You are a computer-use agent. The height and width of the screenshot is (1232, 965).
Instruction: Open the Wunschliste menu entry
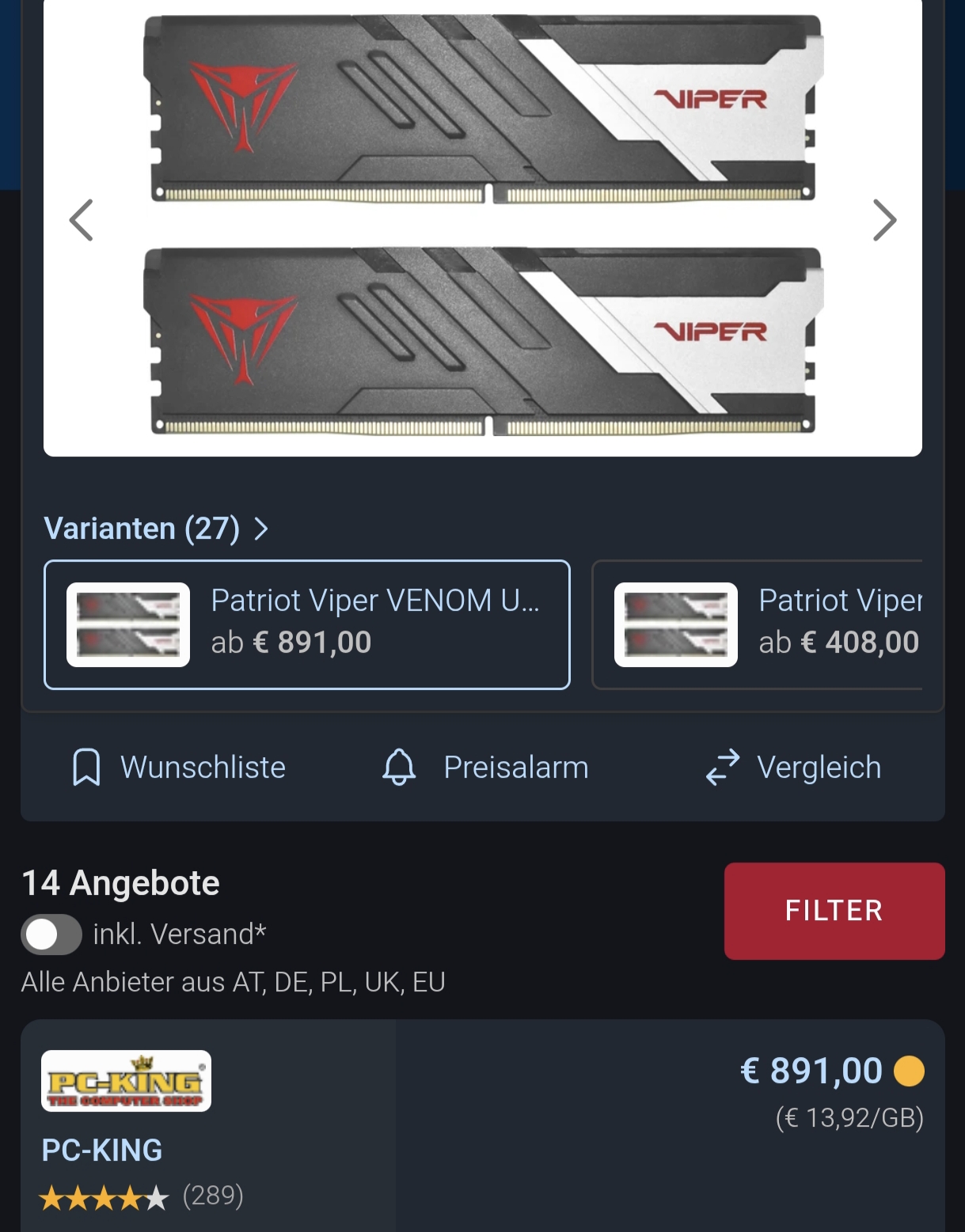tap(202, 766)
